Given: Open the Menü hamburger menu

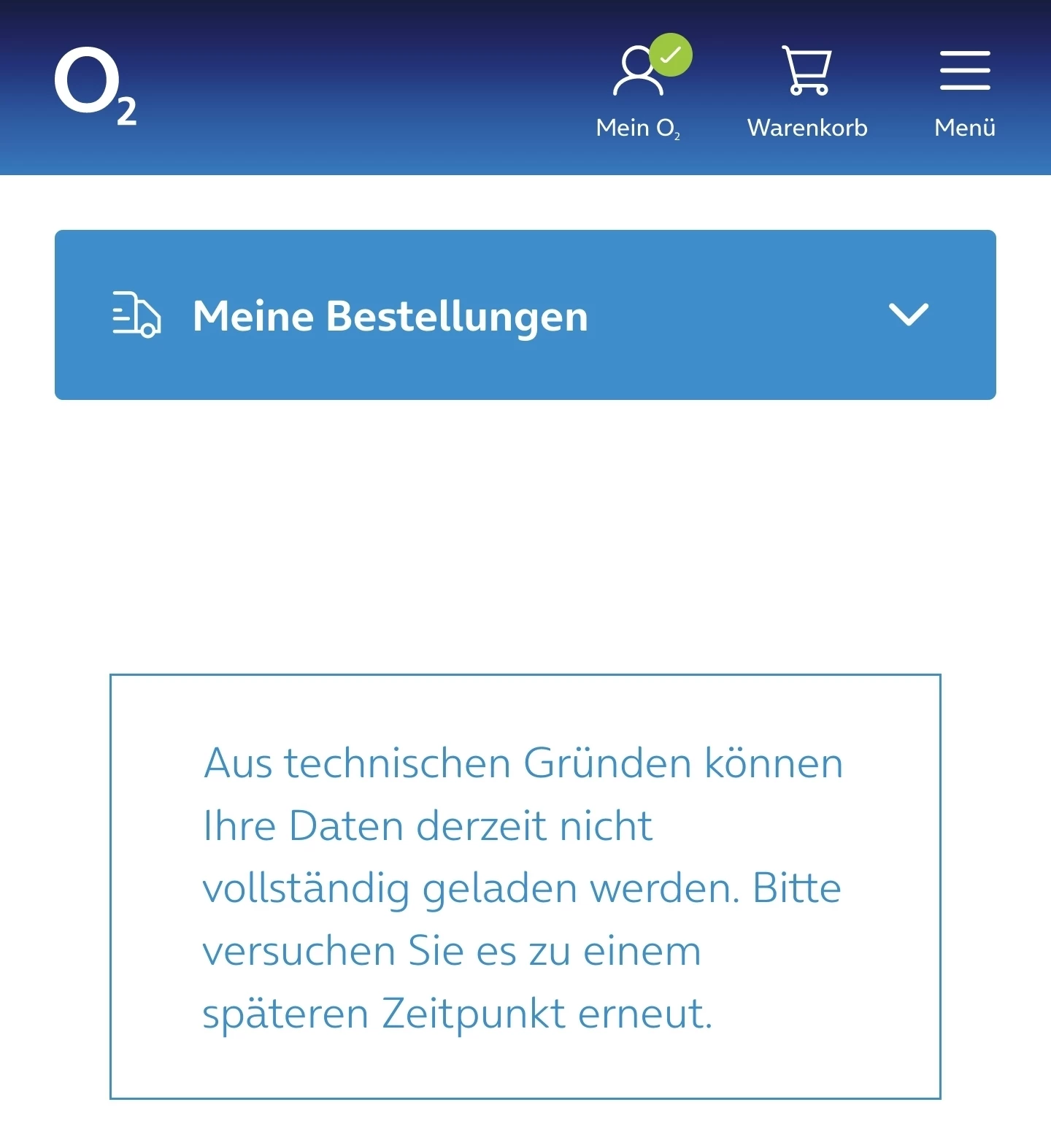Looking at the screenshot, I should coord(964,89).
